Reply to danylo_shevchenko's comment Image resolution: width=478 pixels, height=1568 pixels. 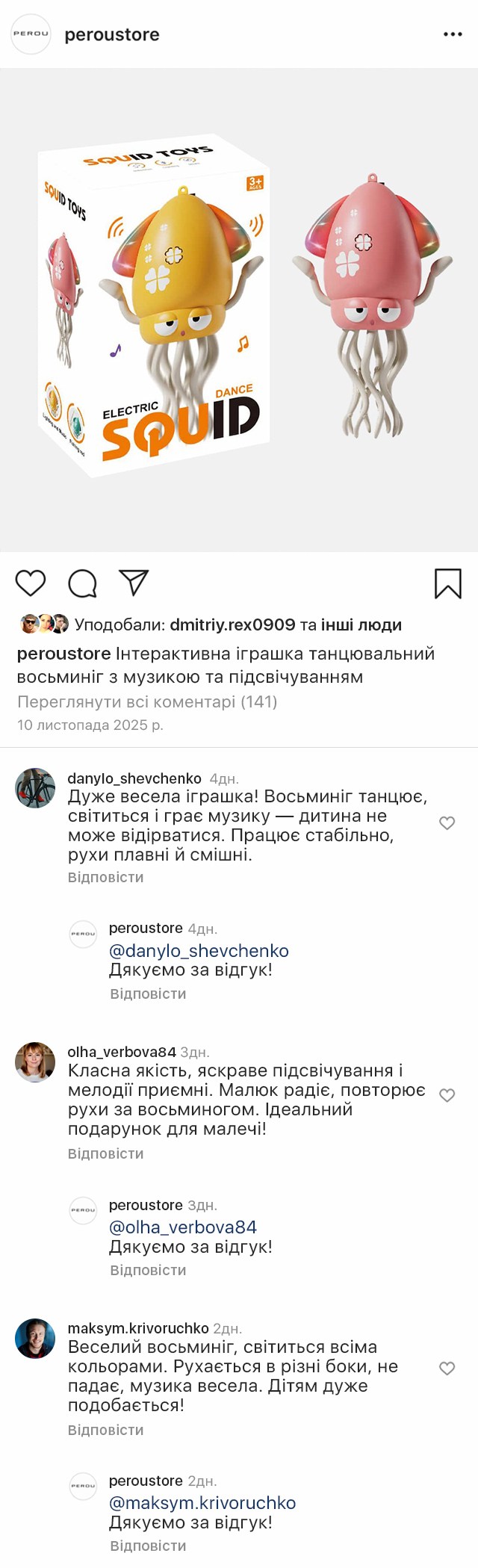click(x=105, y=877)
